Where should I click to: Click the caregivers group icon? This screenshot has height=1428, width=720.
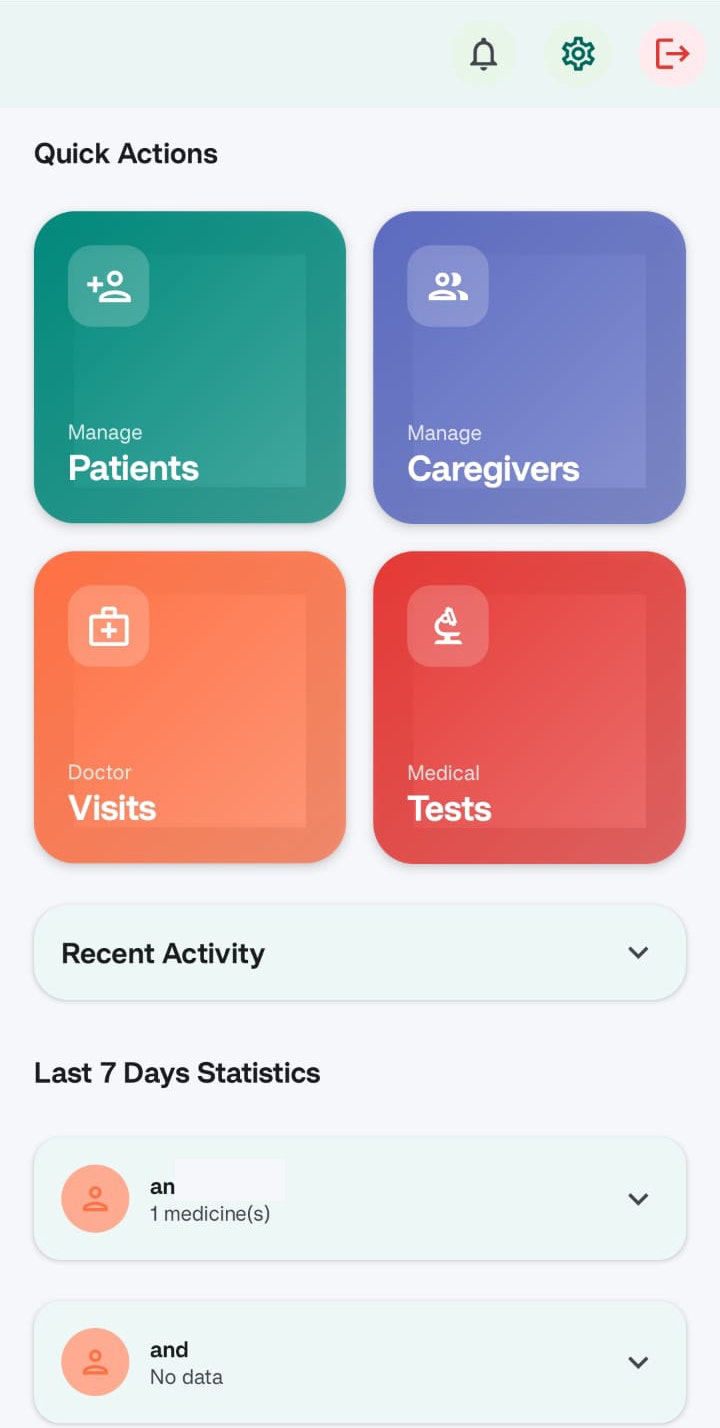pos(447,287)
